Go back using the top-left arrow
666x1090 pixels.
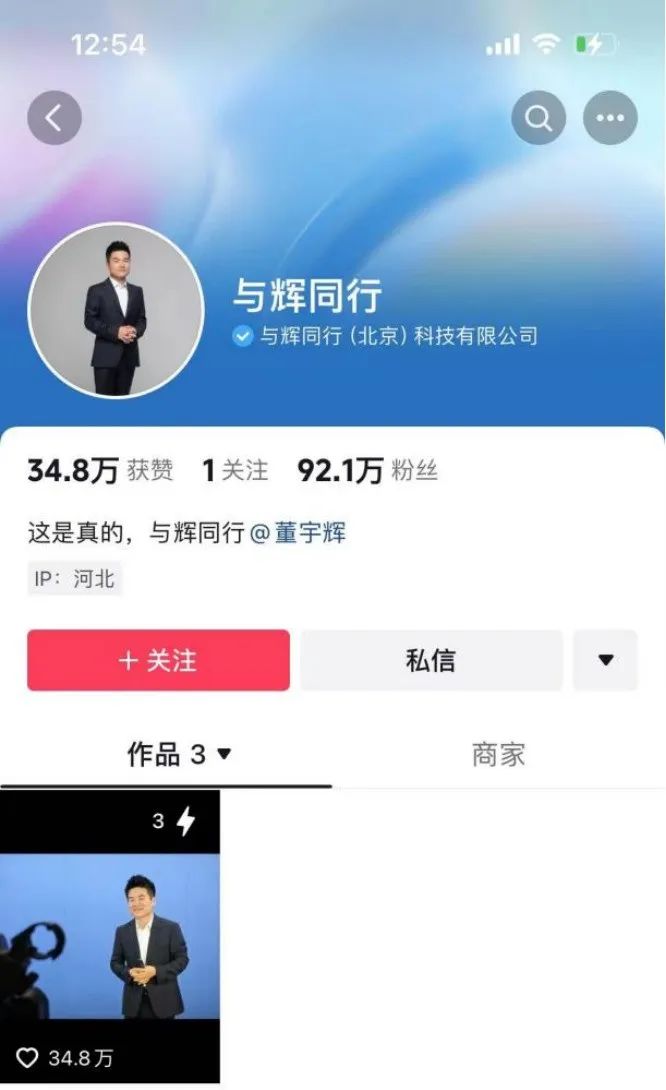tap(54, 119)
